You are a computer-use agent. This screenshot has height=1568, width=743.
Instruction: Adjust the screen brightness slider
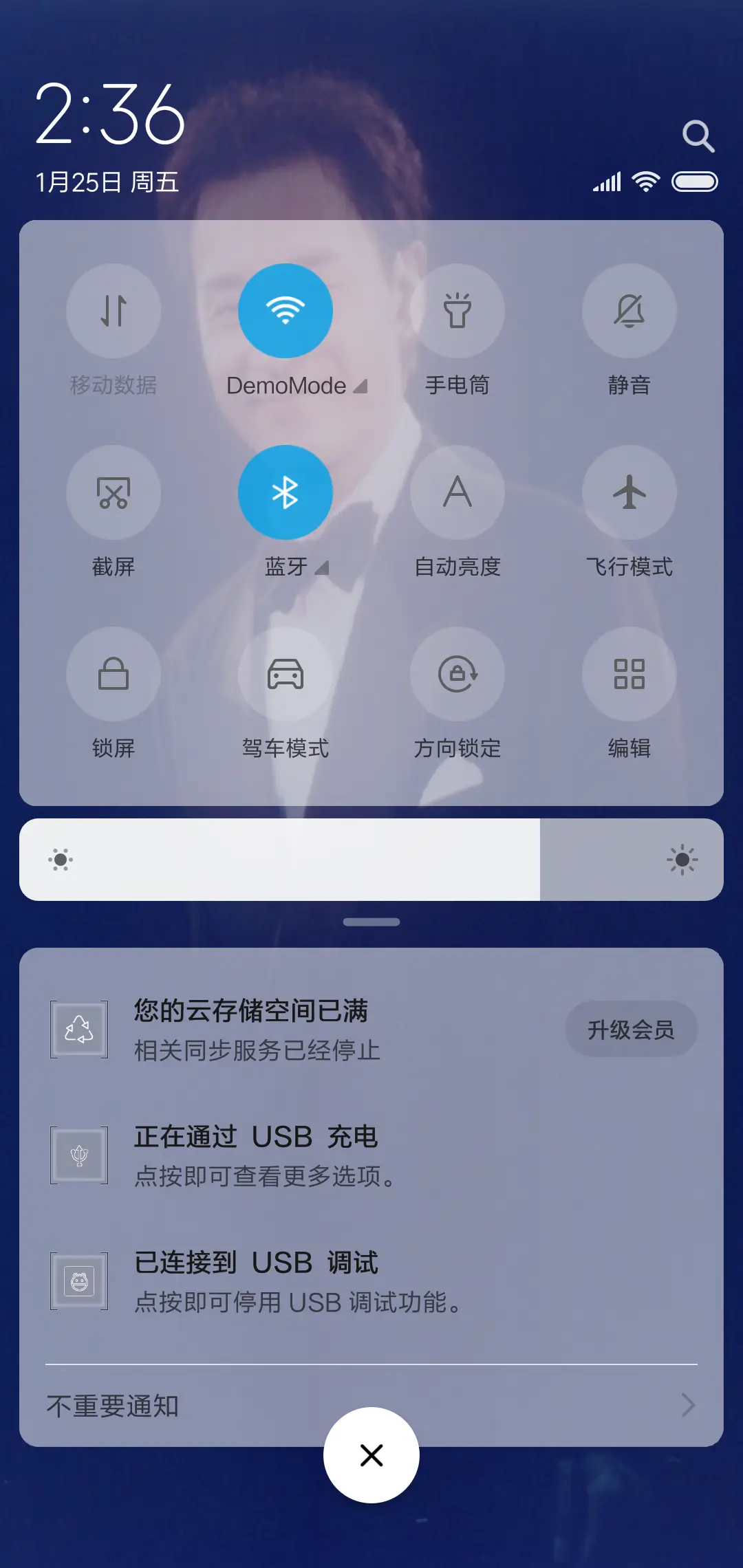tap(371, 860)
